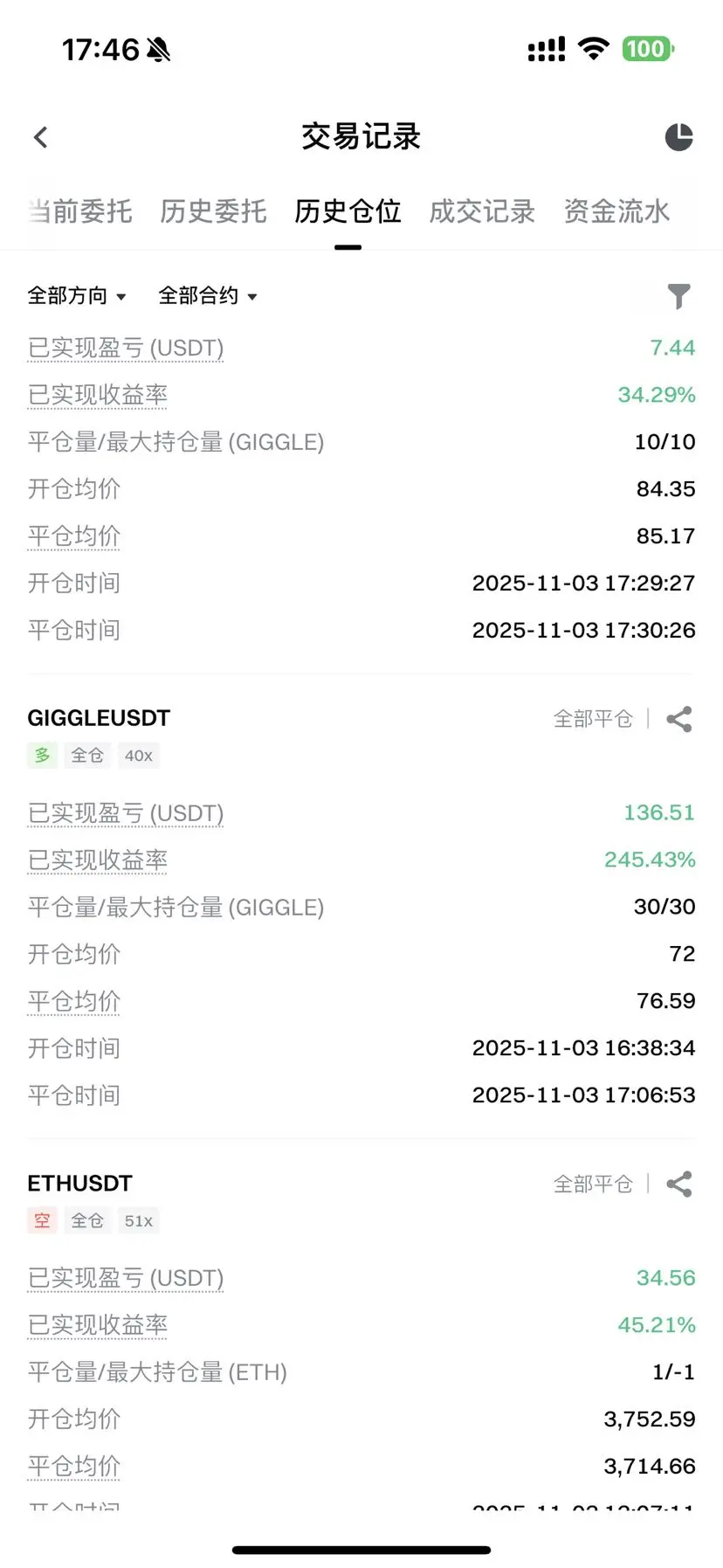Go back from 交易记录
Viewport: 723px width, 1568px height.
click(40, 137)
